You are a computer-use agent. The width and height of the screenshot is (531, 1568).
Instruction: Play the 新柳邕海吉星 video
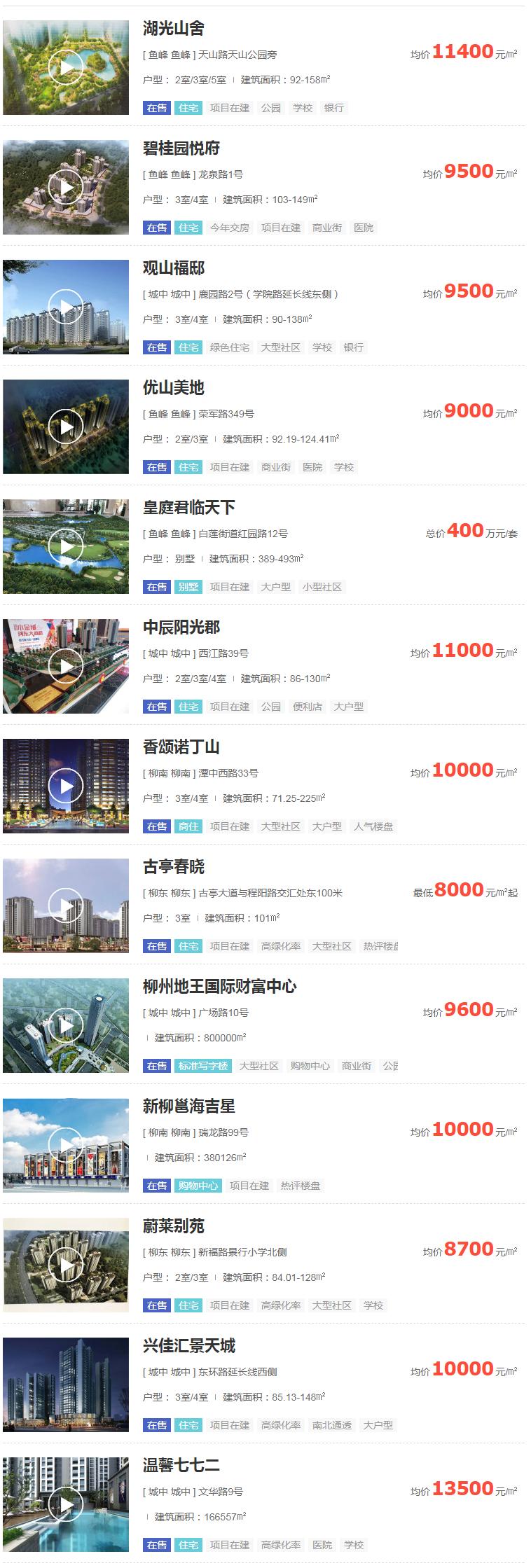(67, 1144)
